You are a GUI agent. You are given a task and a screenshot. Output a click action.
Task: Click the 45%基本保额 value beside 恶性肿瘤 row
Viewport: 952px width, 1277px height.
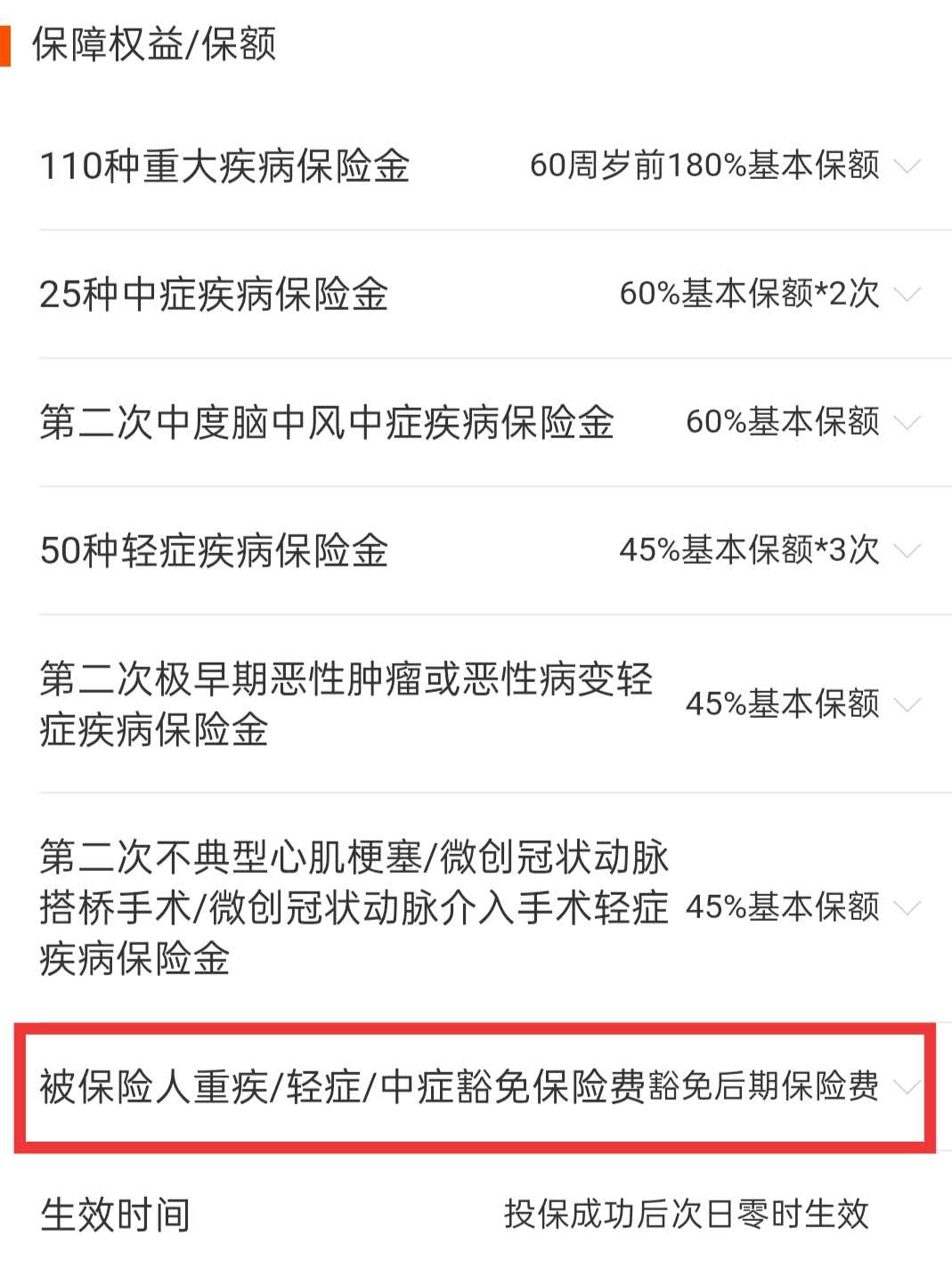(784, 704)
